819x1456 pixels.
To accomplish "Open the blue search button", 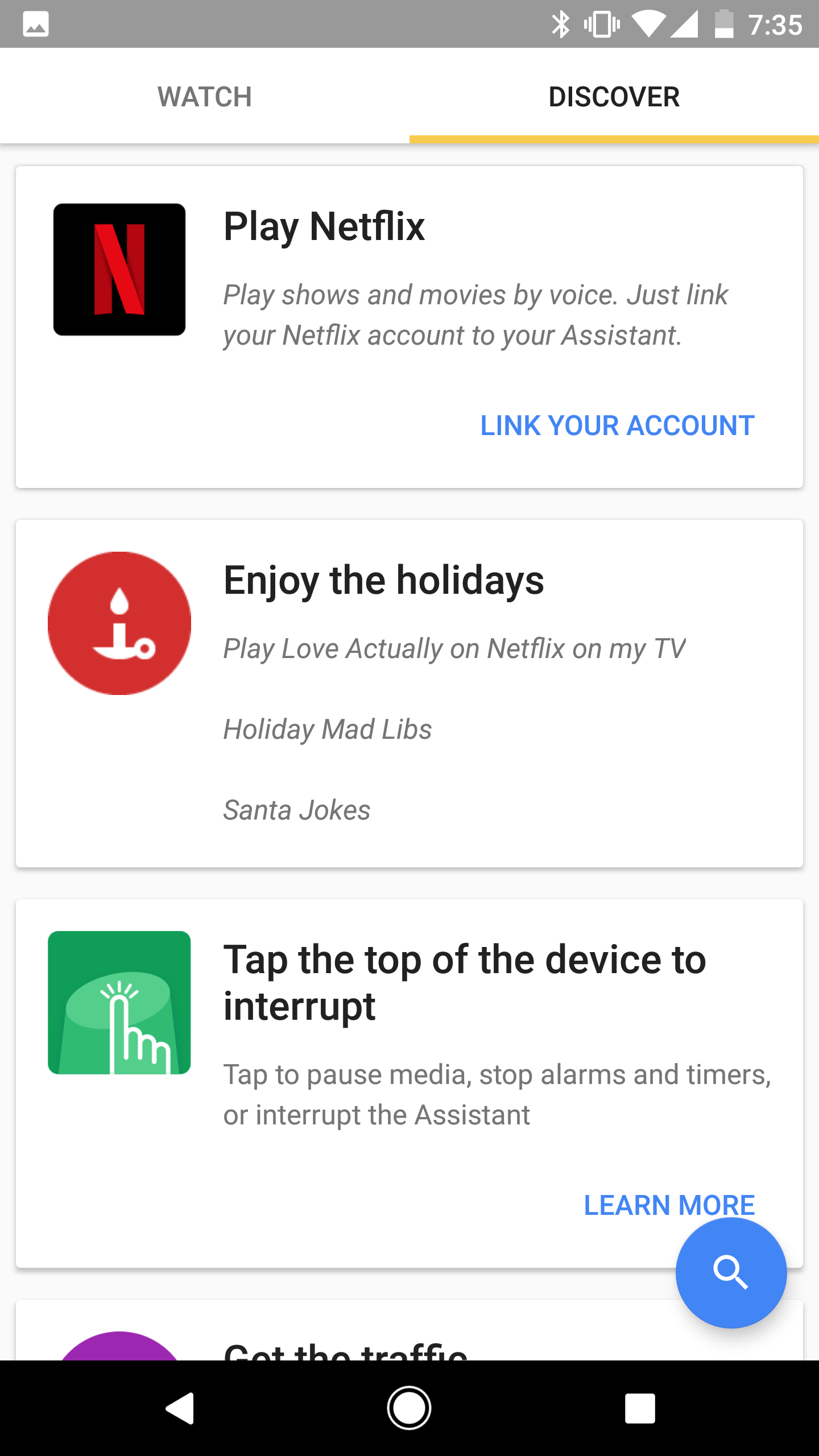I will pos(731,1273).
